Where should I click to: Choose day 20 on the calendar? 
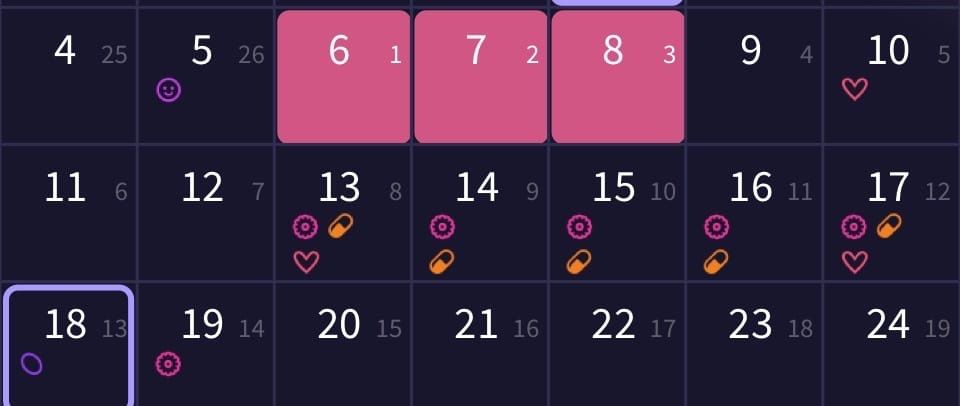point(343,346)
